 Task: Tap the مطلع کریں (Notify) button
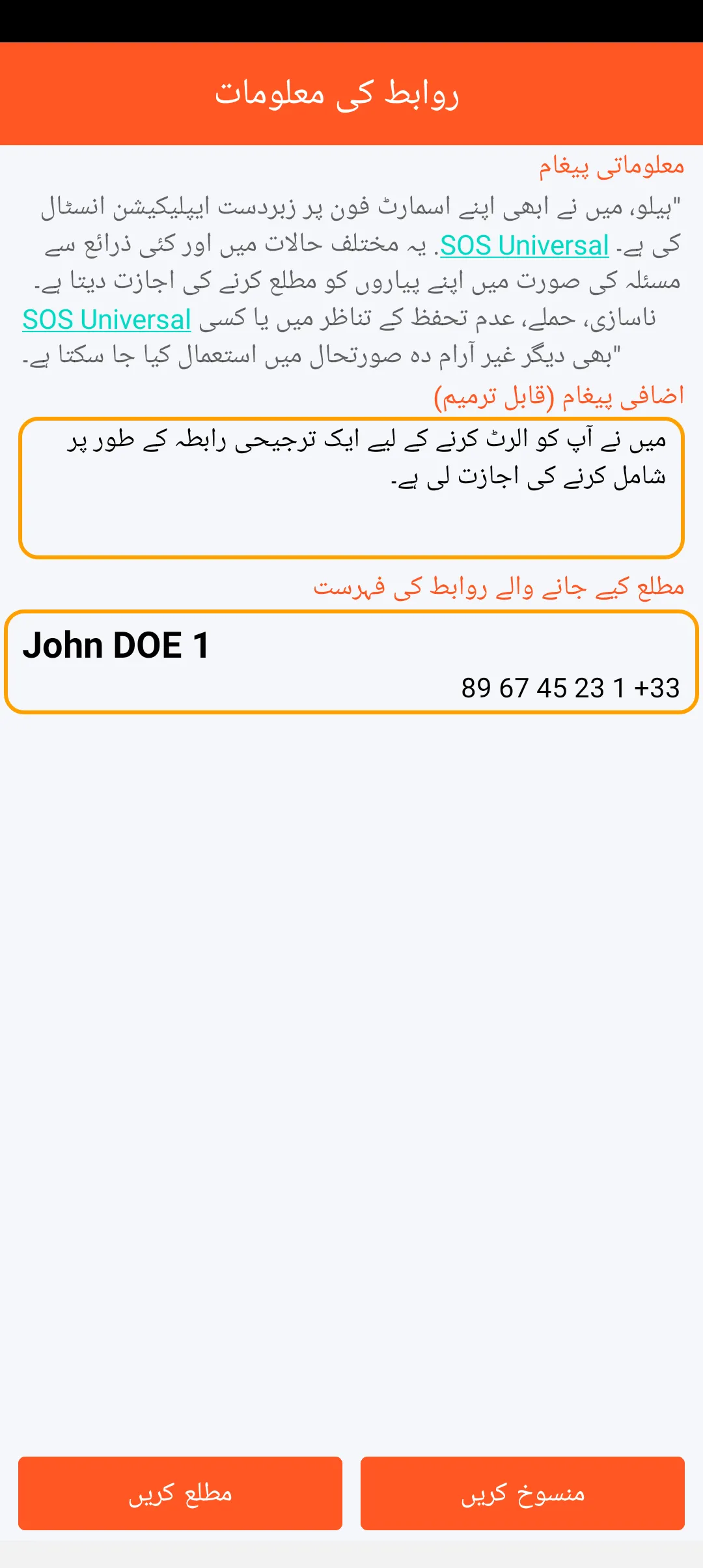click(180, 1493)
